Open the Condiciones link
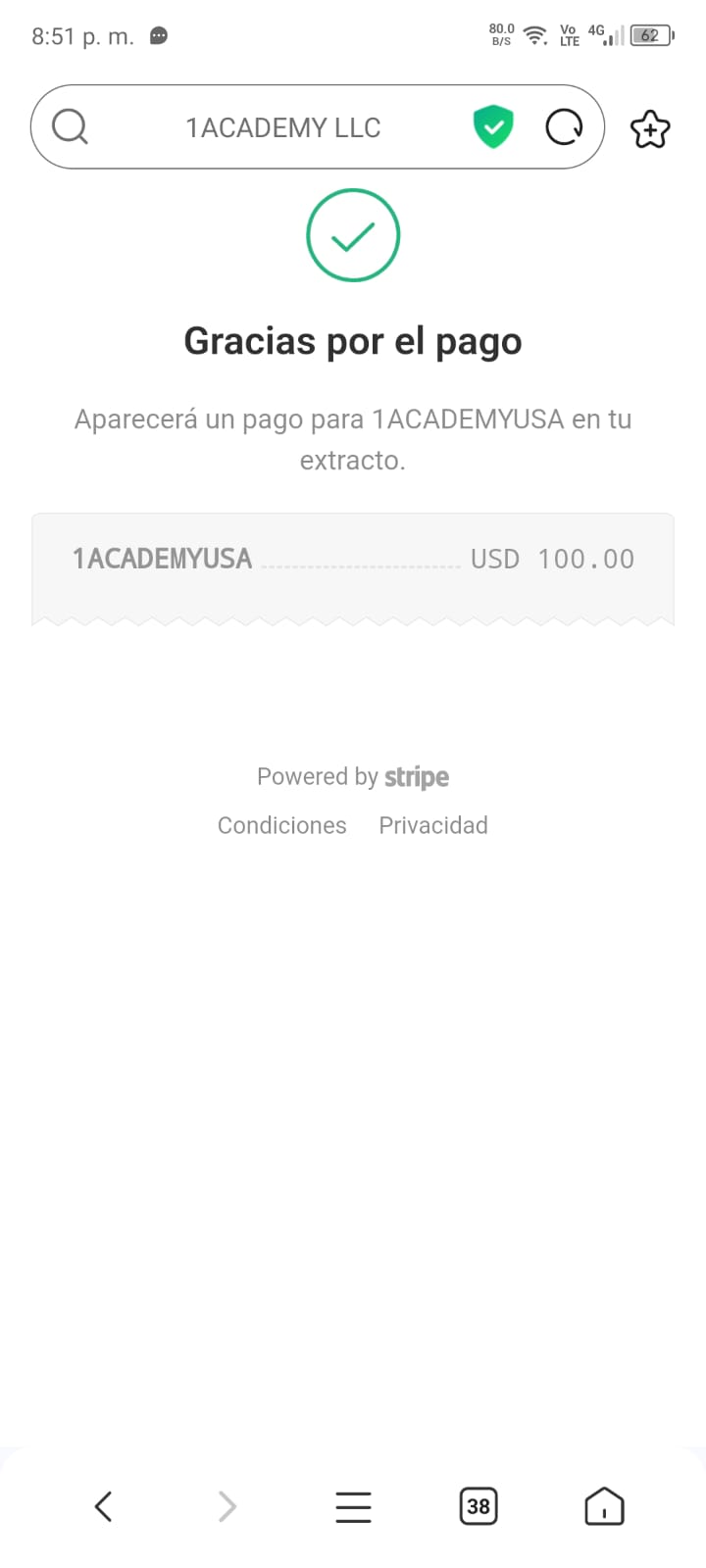 click(282, 825)
